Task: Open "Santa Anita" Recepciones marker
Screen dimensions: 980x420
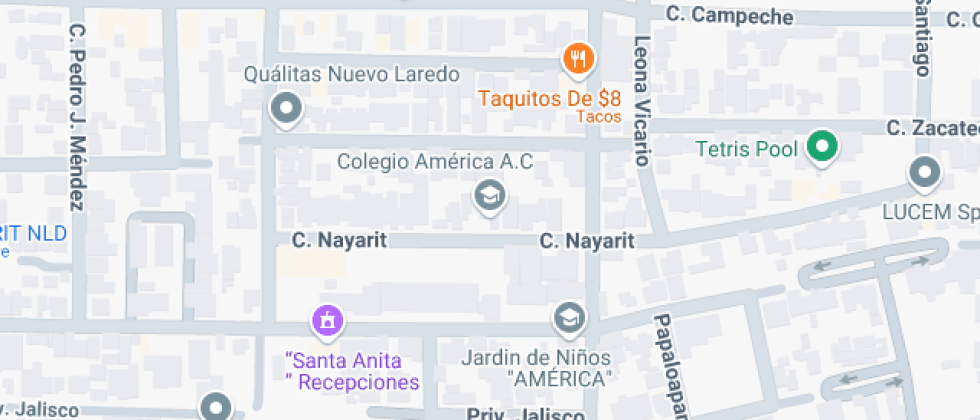Action: 327,321
